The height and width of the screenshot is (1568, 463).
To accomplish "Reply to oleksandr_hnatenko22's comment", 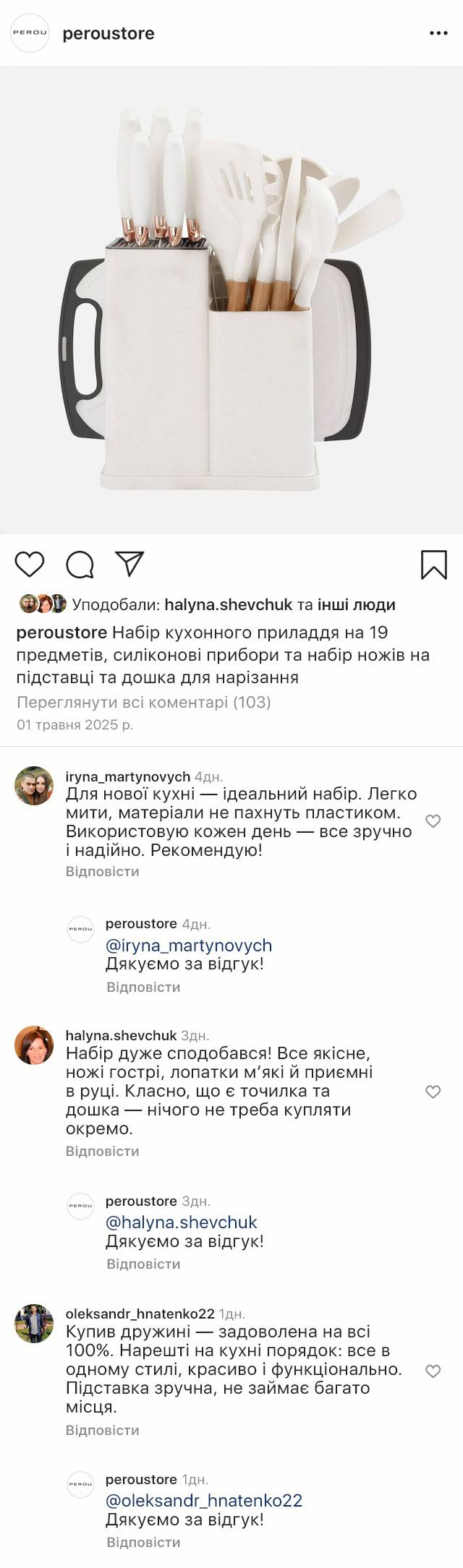I will coord(102,1430).
